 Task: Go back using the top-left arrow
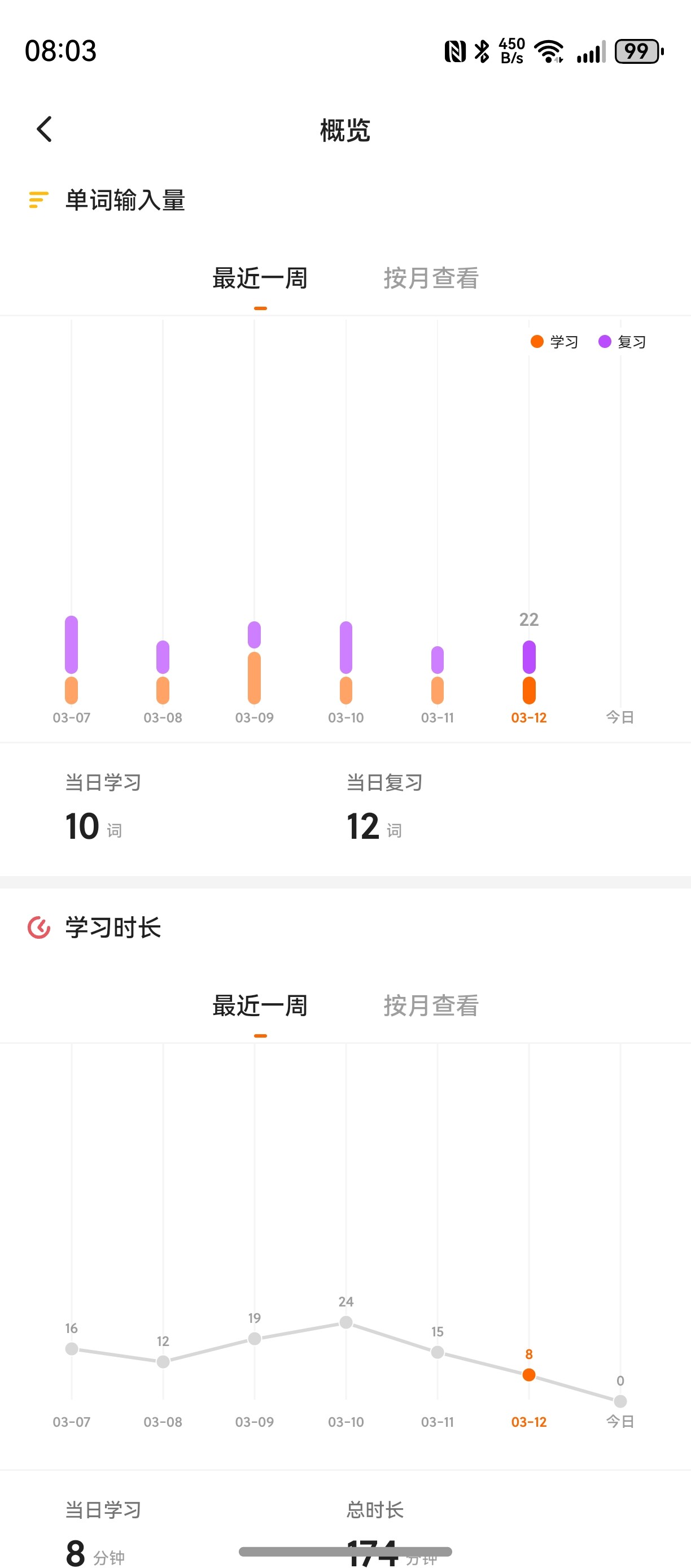point(45,129)
